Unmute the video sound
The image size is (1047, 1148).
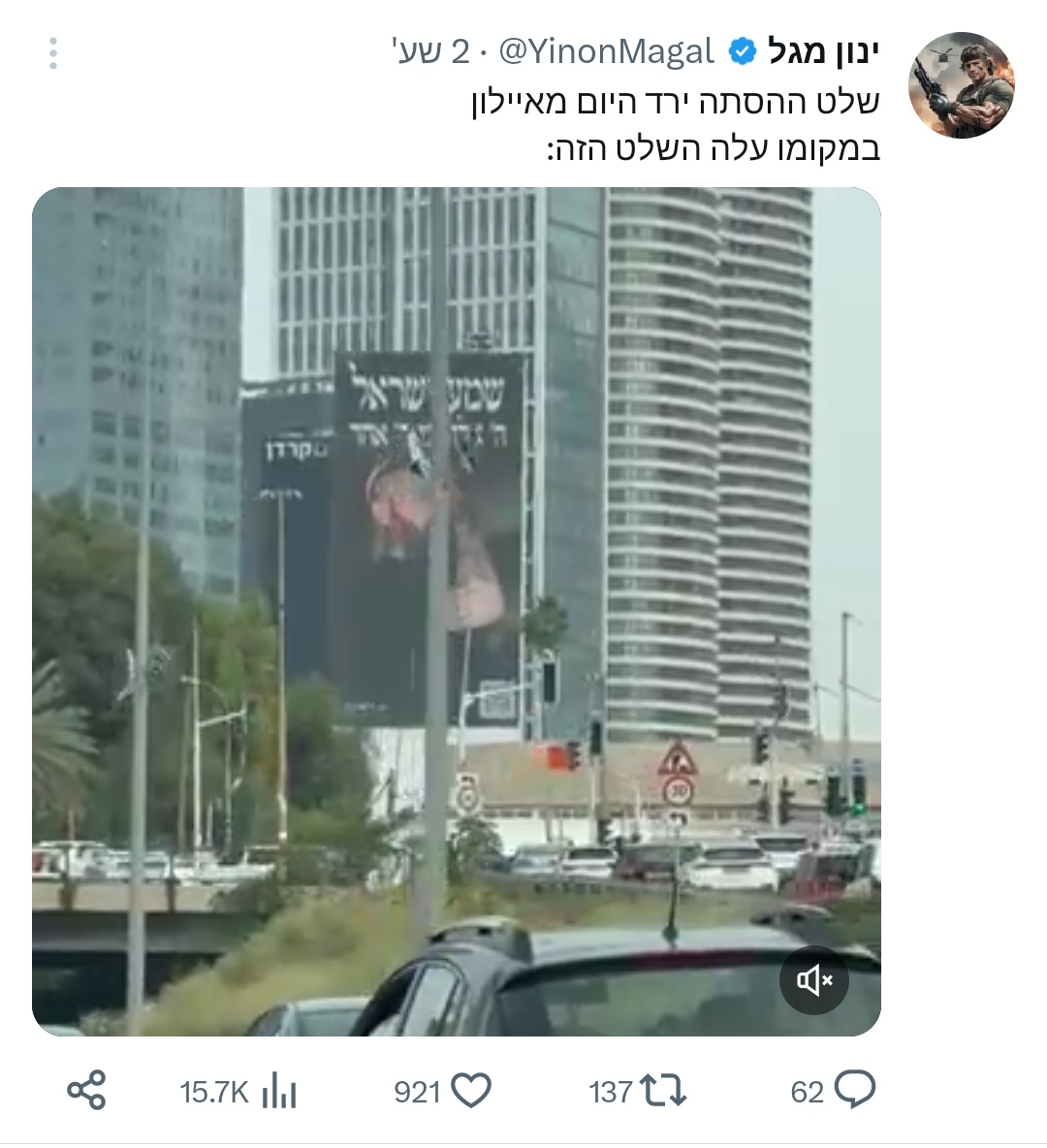(814, 980)
